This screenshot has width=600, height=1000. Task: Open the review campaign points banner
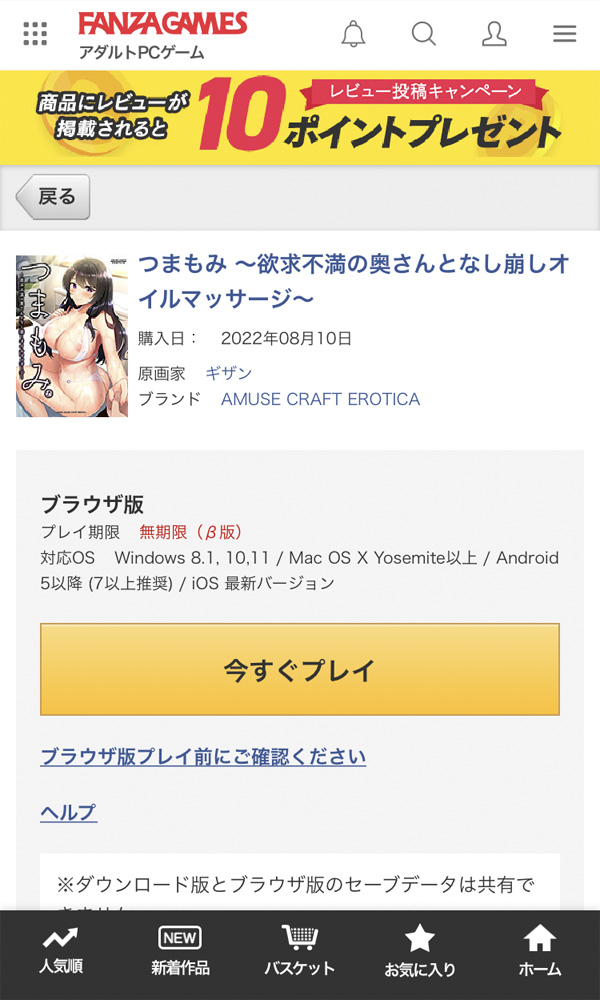(x=300, y=117)
